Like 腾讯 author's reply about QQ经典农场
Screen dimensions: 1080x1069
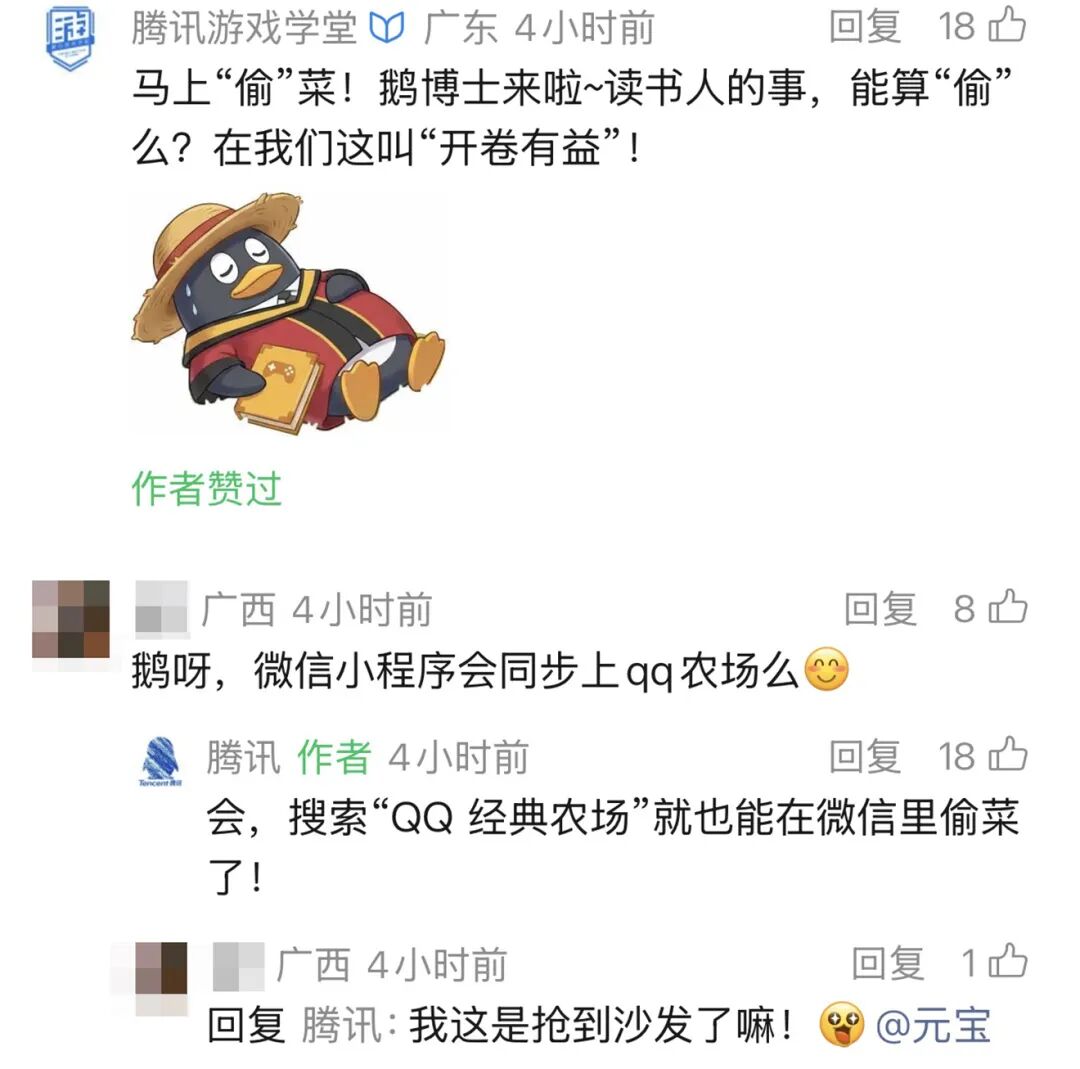coord(1006,756)
